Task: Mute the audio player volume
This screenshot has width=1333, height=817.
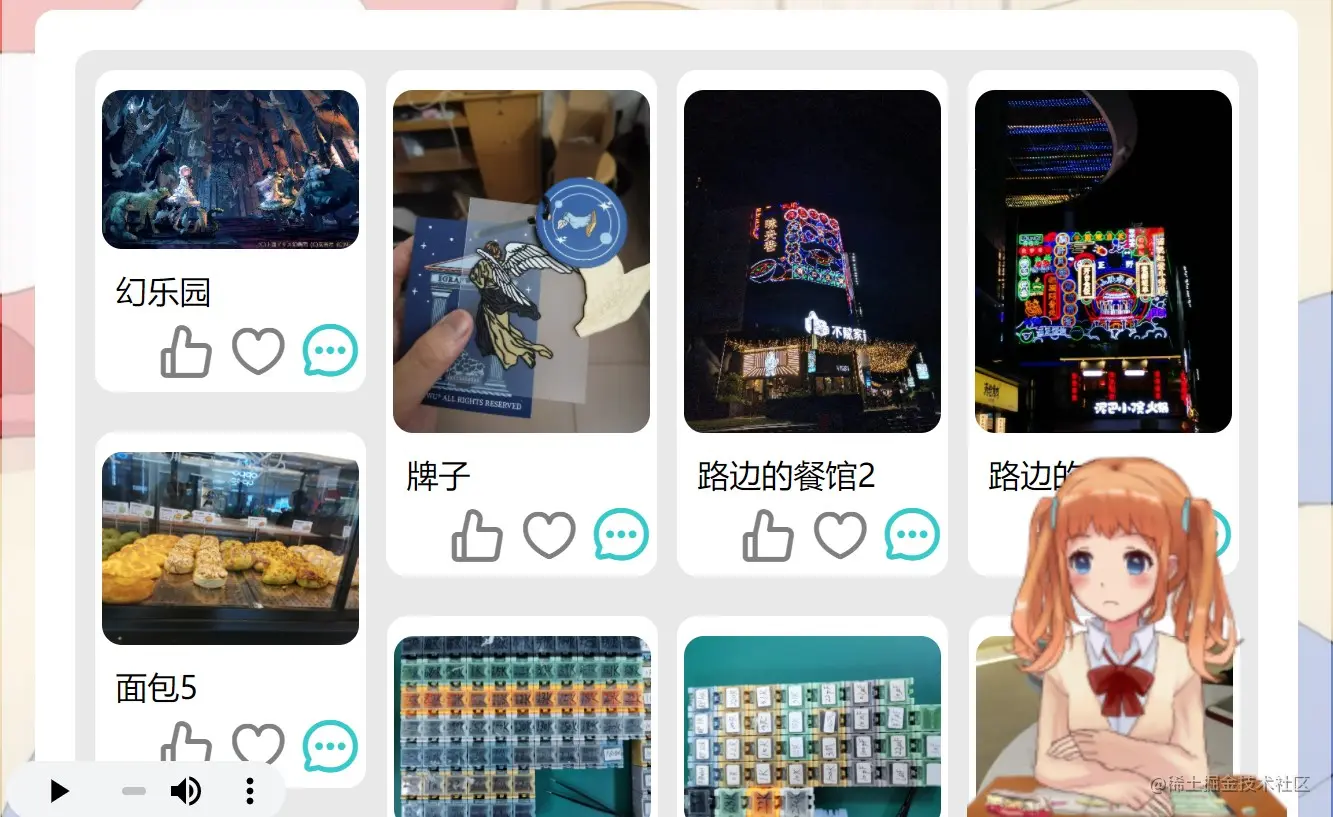Action: [185, 791]
